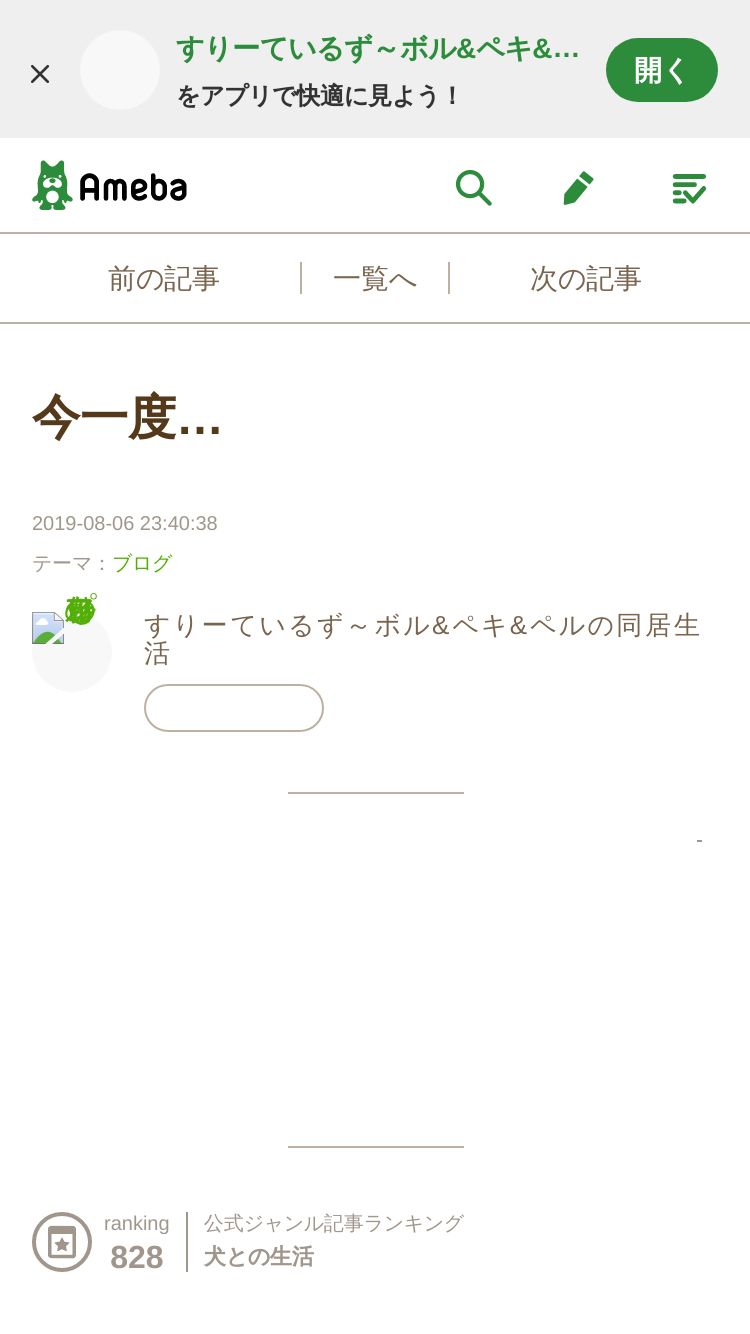The height and width of the screenshot is (1334, 750).
Task: Open the ブログ theme link
Action: tap(142, 563)
